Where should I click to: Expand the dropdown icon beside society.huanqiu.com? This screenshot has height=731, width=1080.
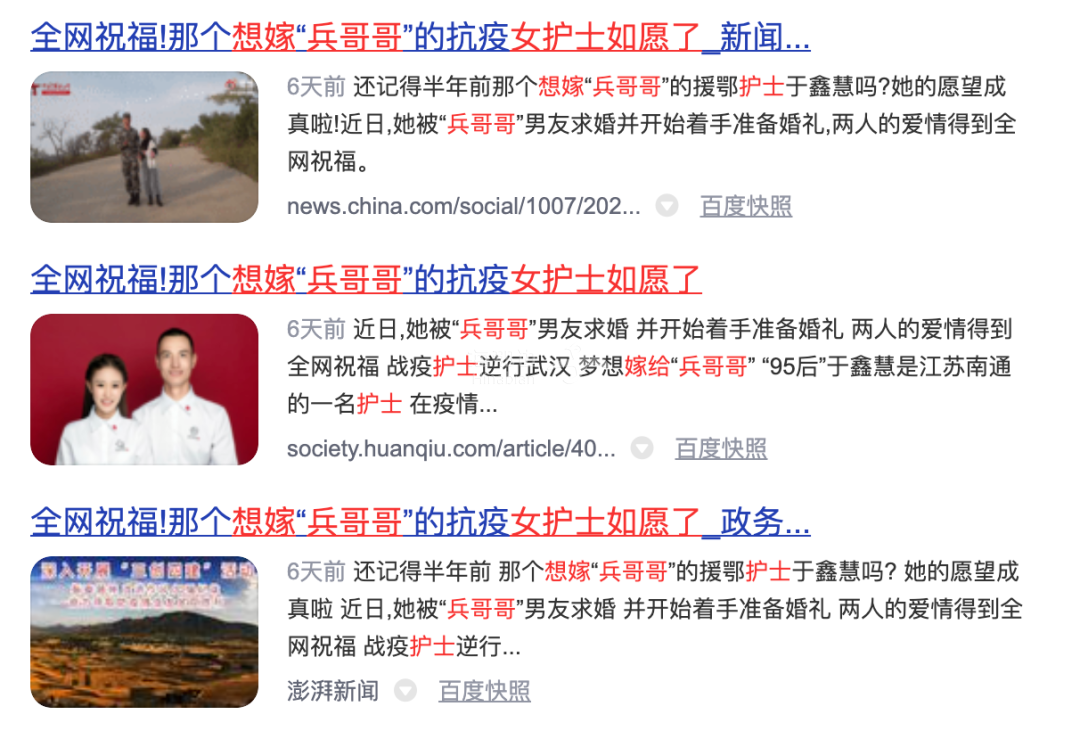click(642, 448)
